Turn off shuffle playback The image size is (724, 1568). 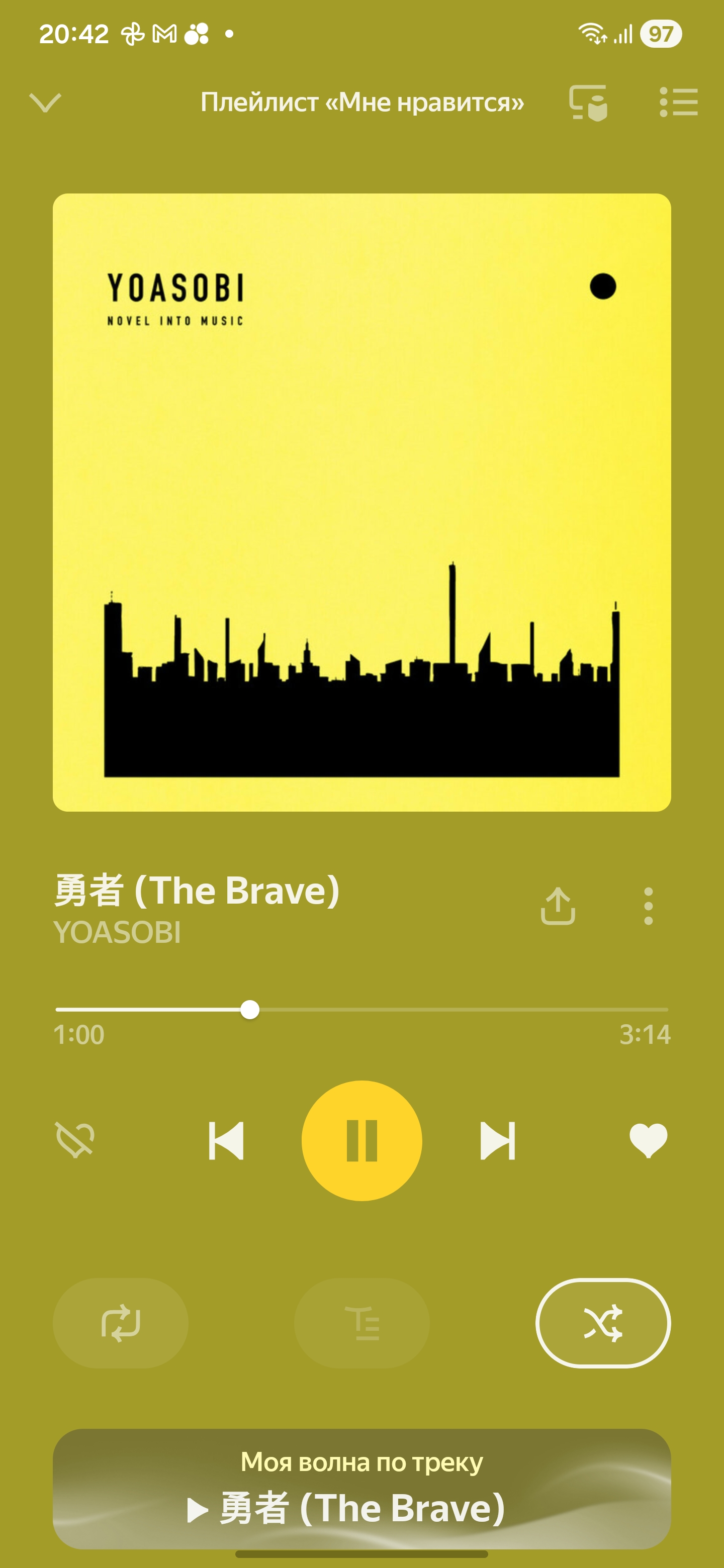click(603, 1323)
